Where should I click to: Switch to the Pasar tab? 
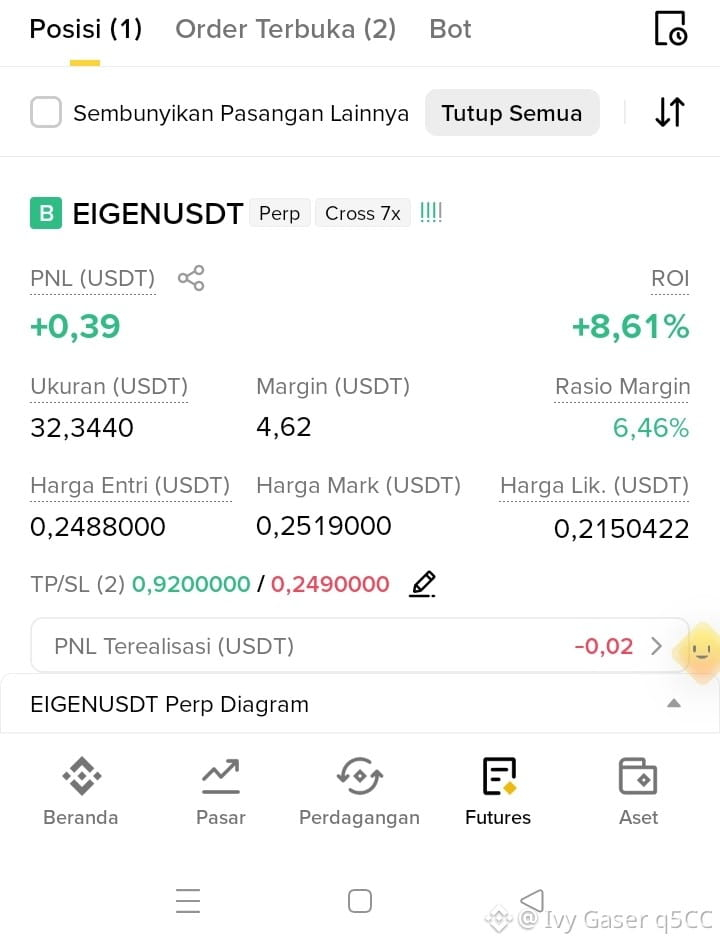pyautogui.click(x=221, y=792)
